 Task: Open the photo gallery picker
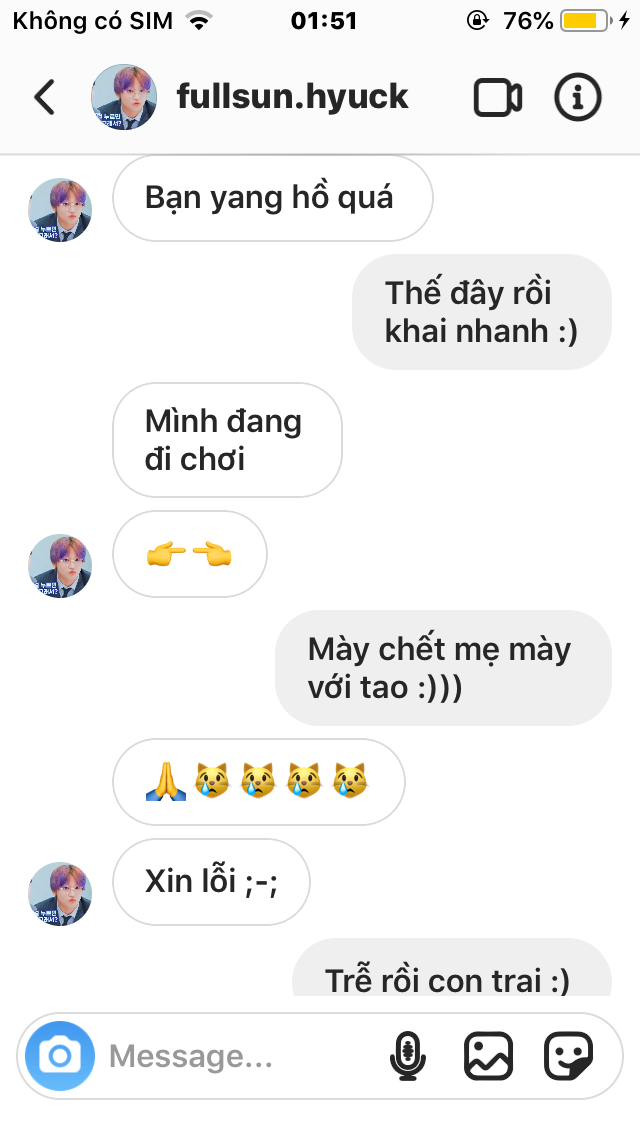(x=489, y=1056)
